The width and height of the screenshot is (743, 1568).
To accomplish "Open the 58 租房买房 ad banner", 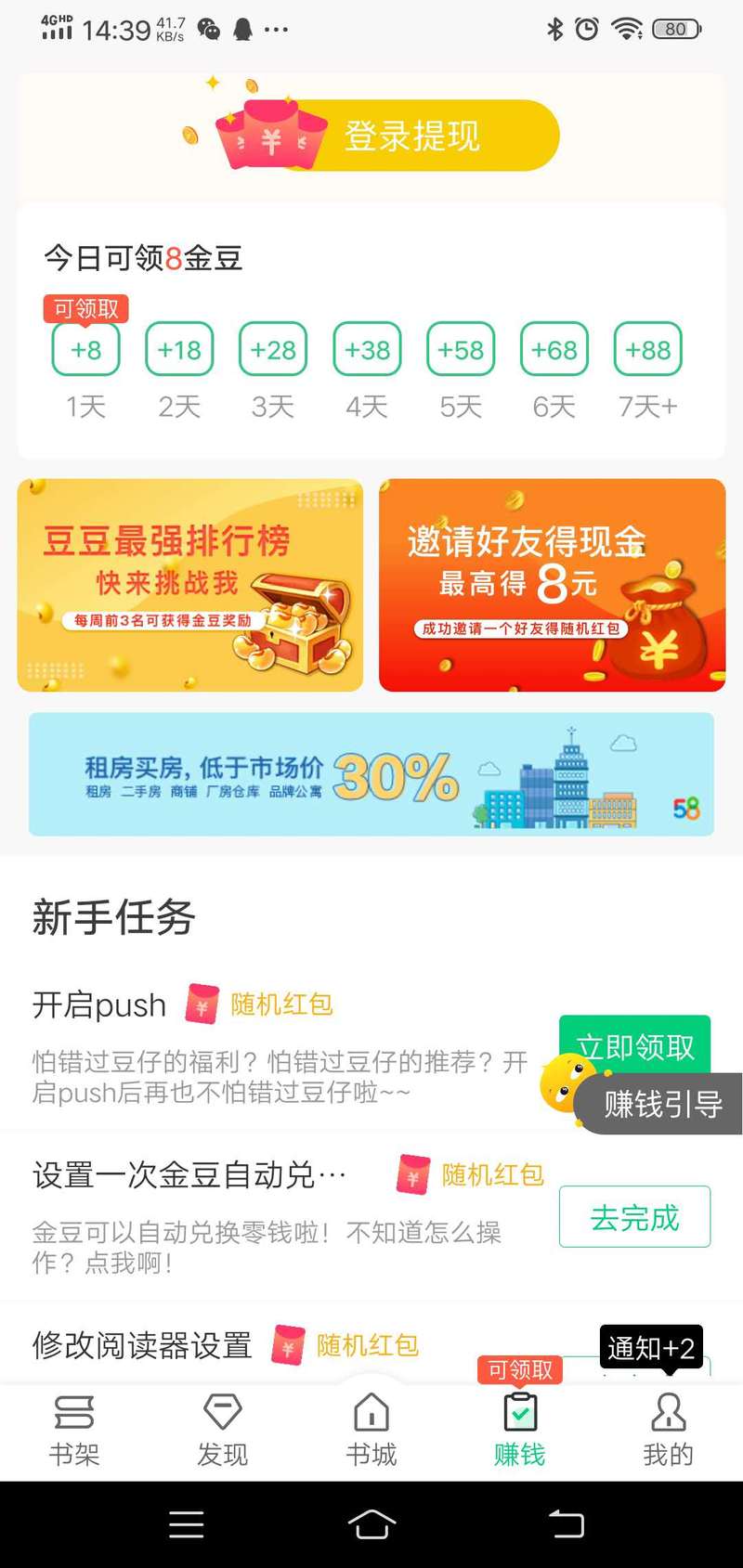I will click(x=371, y=774).
